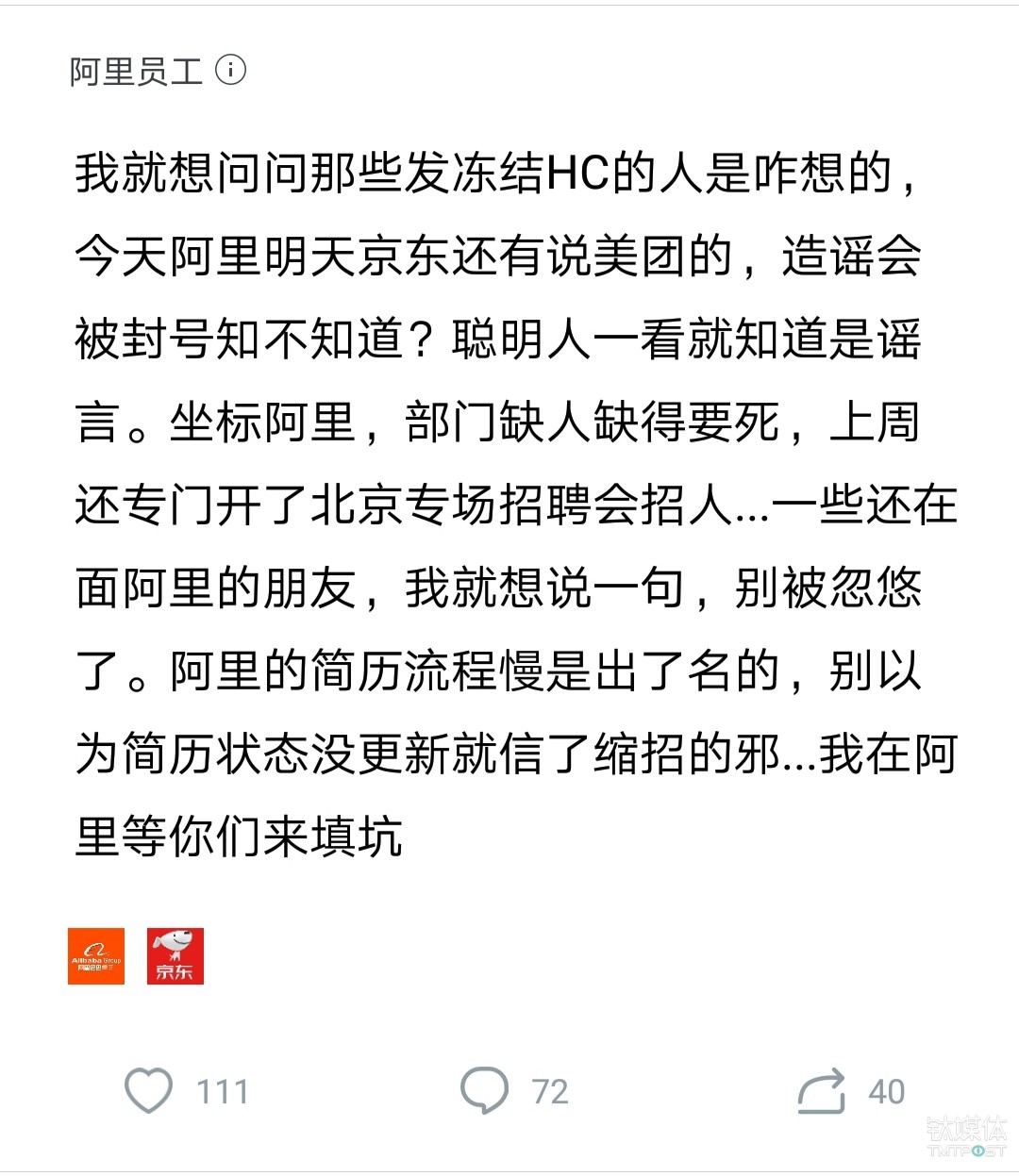The image size is (1019, 1176).
Task: Open the 京东 company tag
Action: (175, 956)
